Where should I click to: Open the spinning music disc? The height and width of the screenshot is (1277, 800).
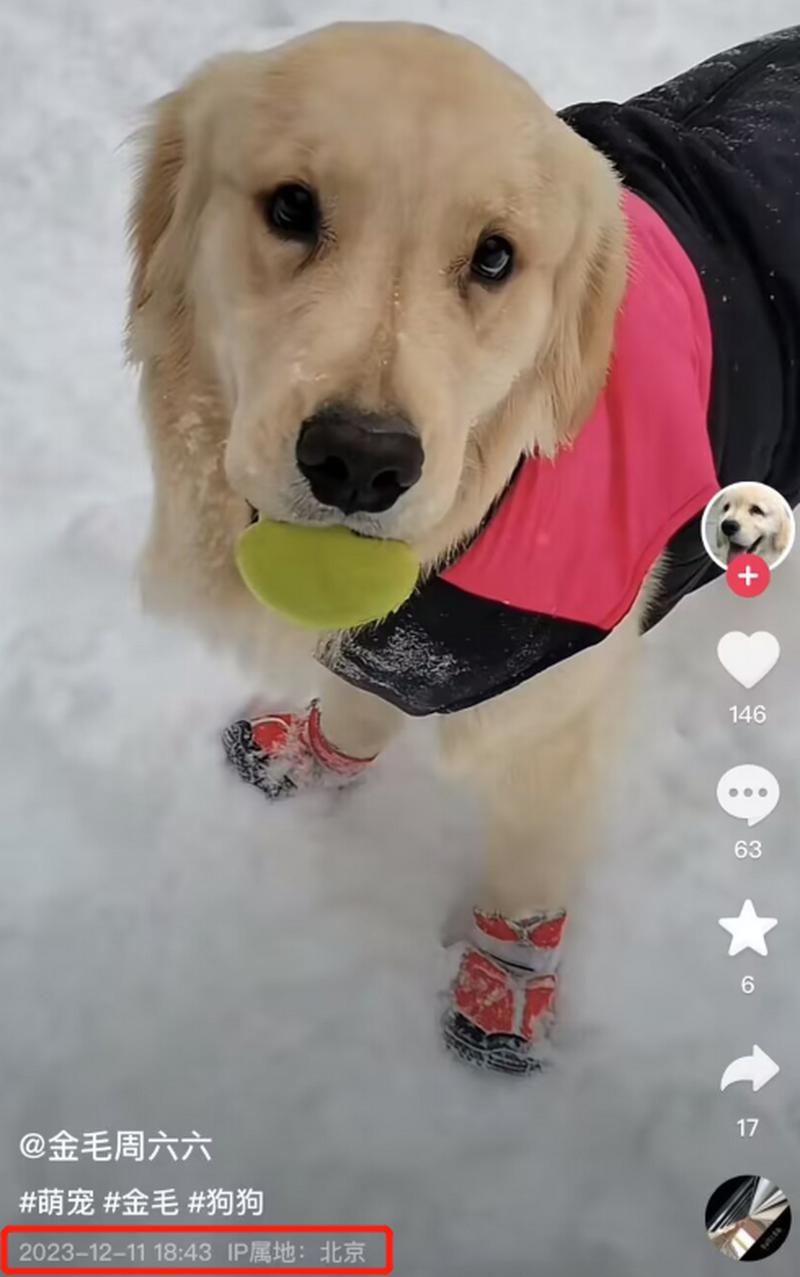747,1217
